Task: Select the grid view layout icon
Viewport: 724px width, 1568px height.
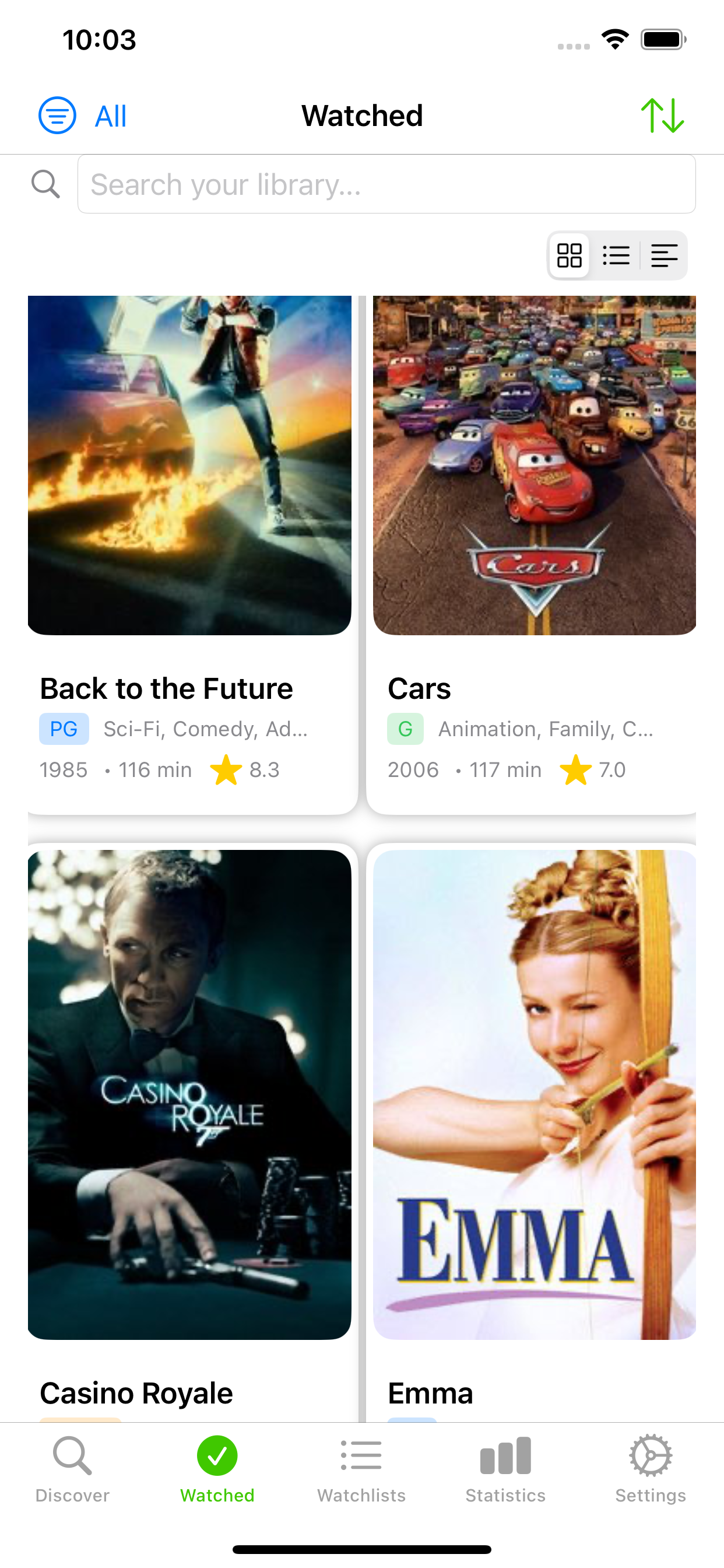Action: coord(569,255)
